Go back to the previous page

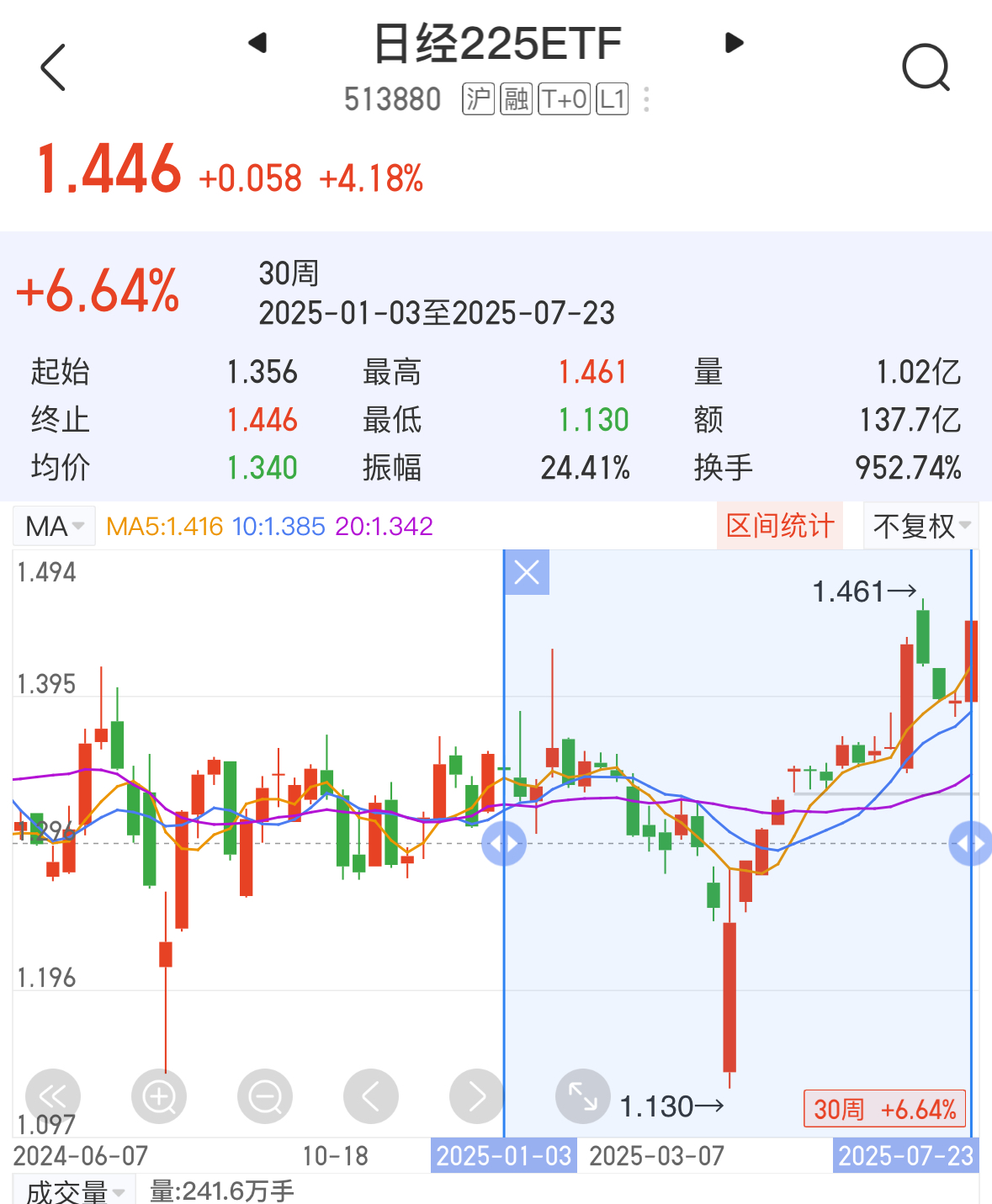(x=53, y=67)
